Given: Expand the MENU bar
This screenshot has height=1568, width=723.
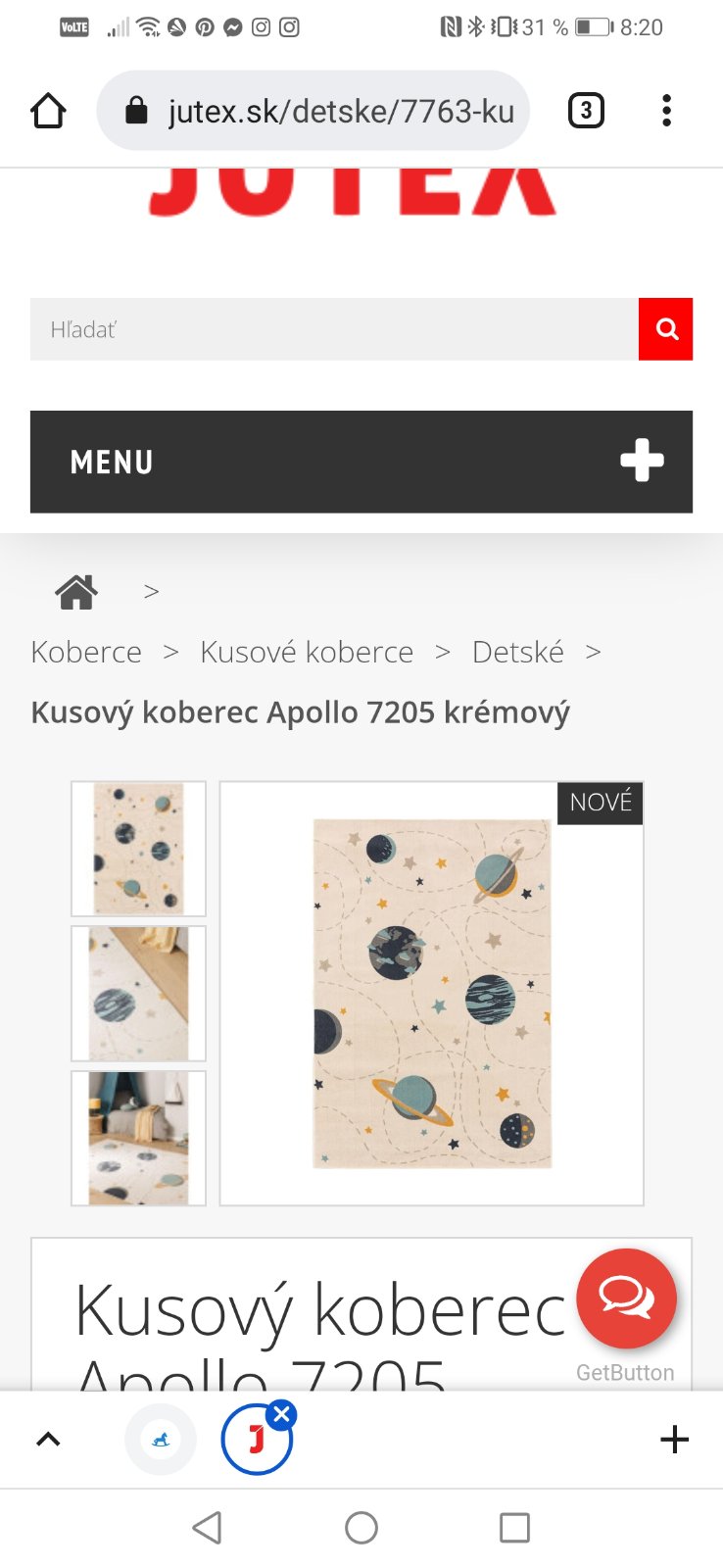Looking at the screenshot, I should point(361,462).
